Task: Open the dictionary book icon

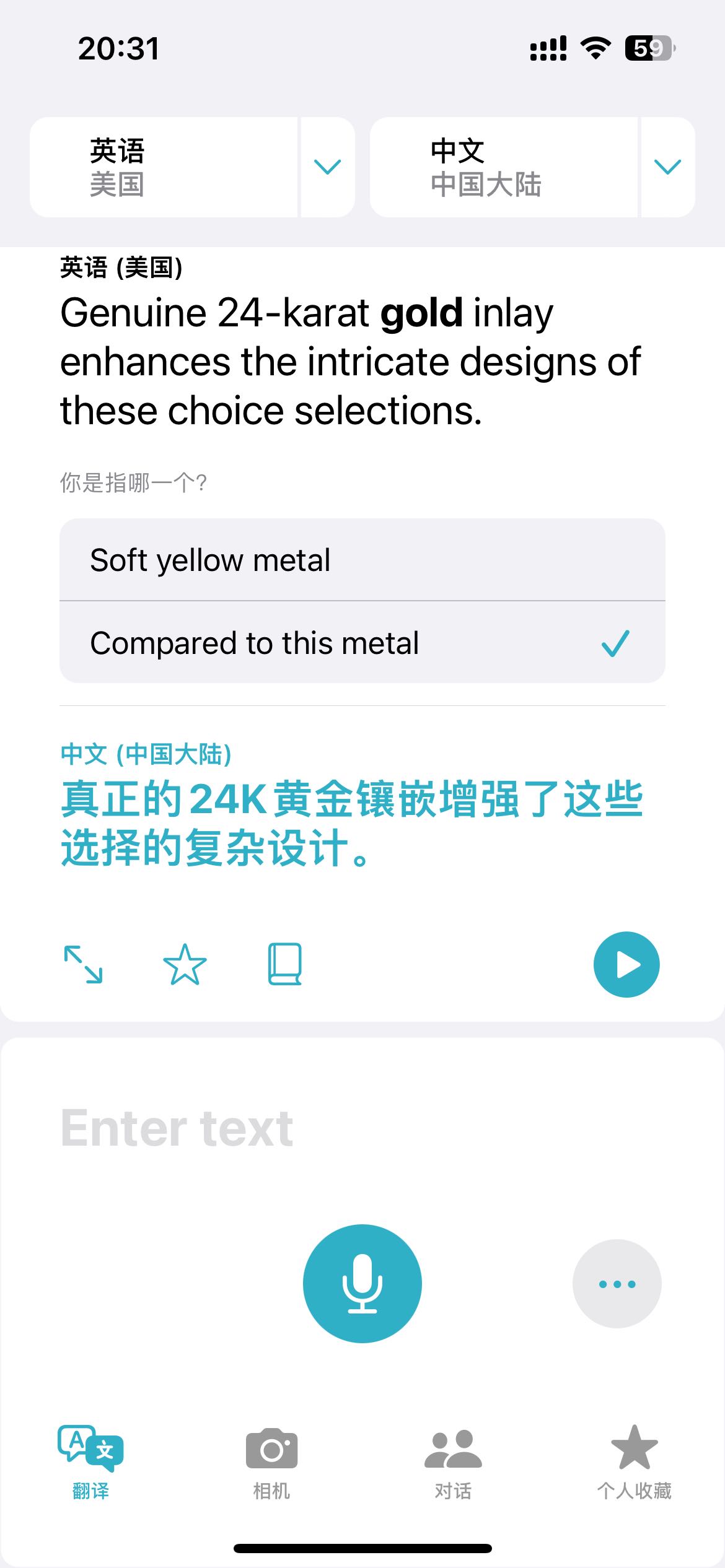Action: 285,964
